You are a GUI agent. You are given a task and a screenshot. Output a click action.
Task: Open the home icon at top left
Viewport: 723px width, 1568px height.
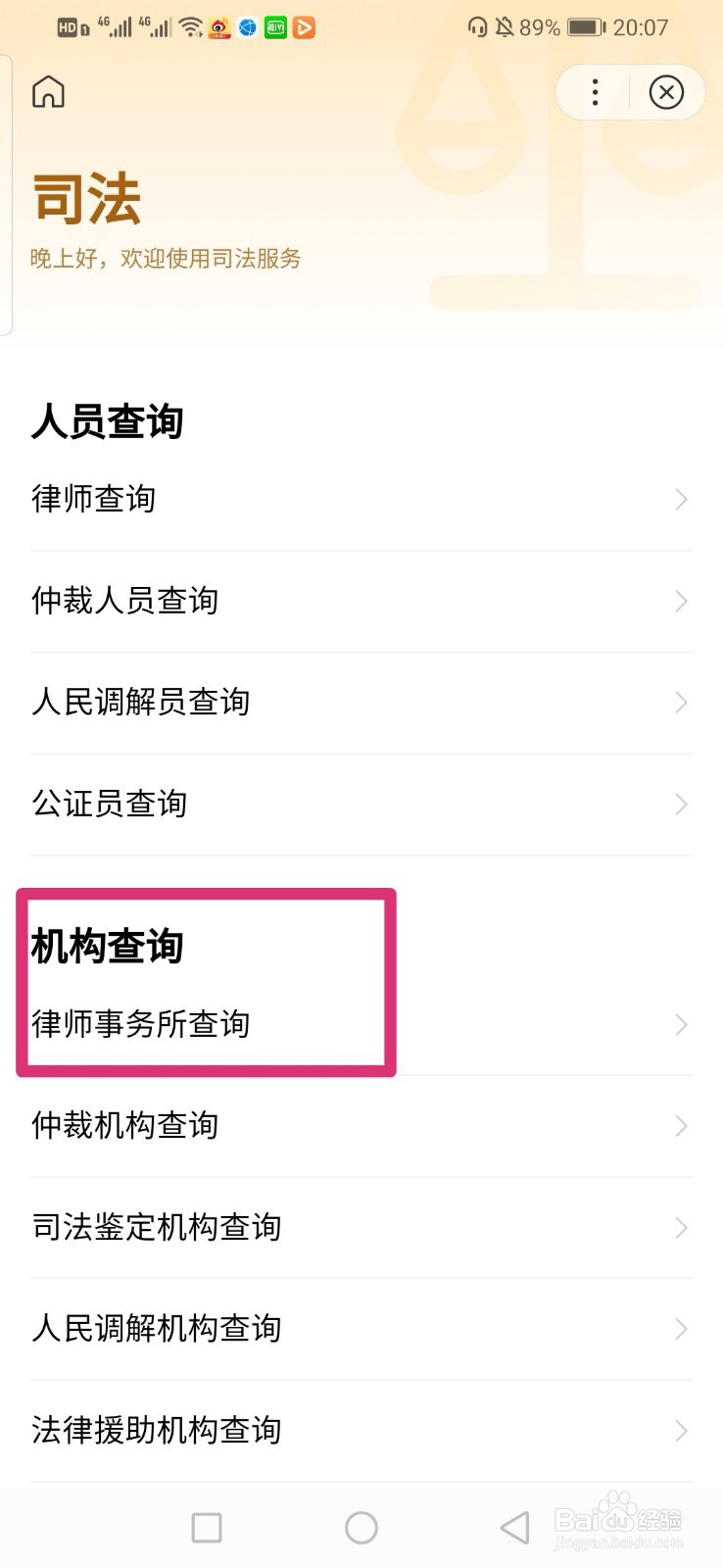[48, 91]
